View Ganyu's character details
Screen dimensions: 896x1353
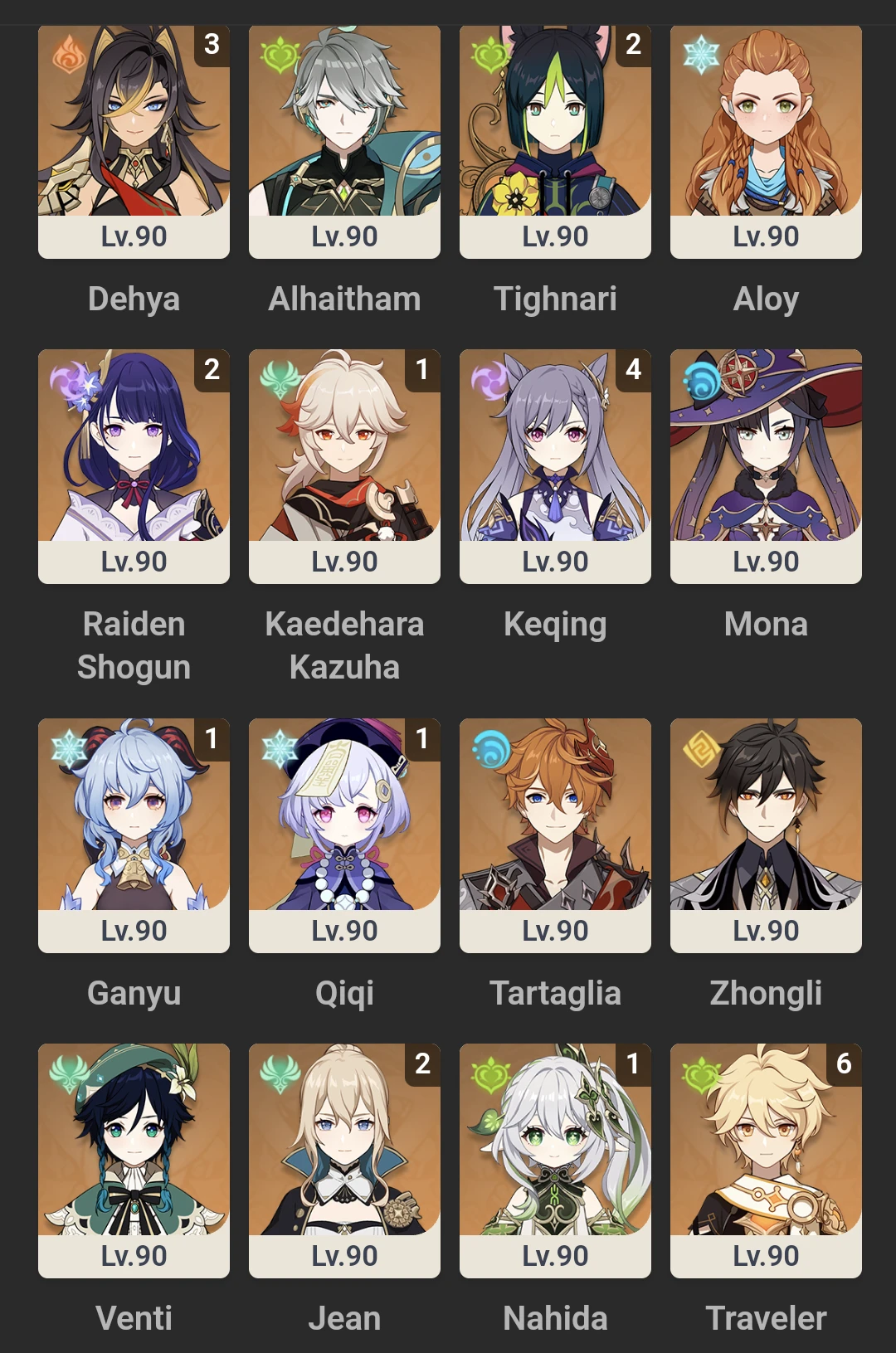(x=134, y=835)
